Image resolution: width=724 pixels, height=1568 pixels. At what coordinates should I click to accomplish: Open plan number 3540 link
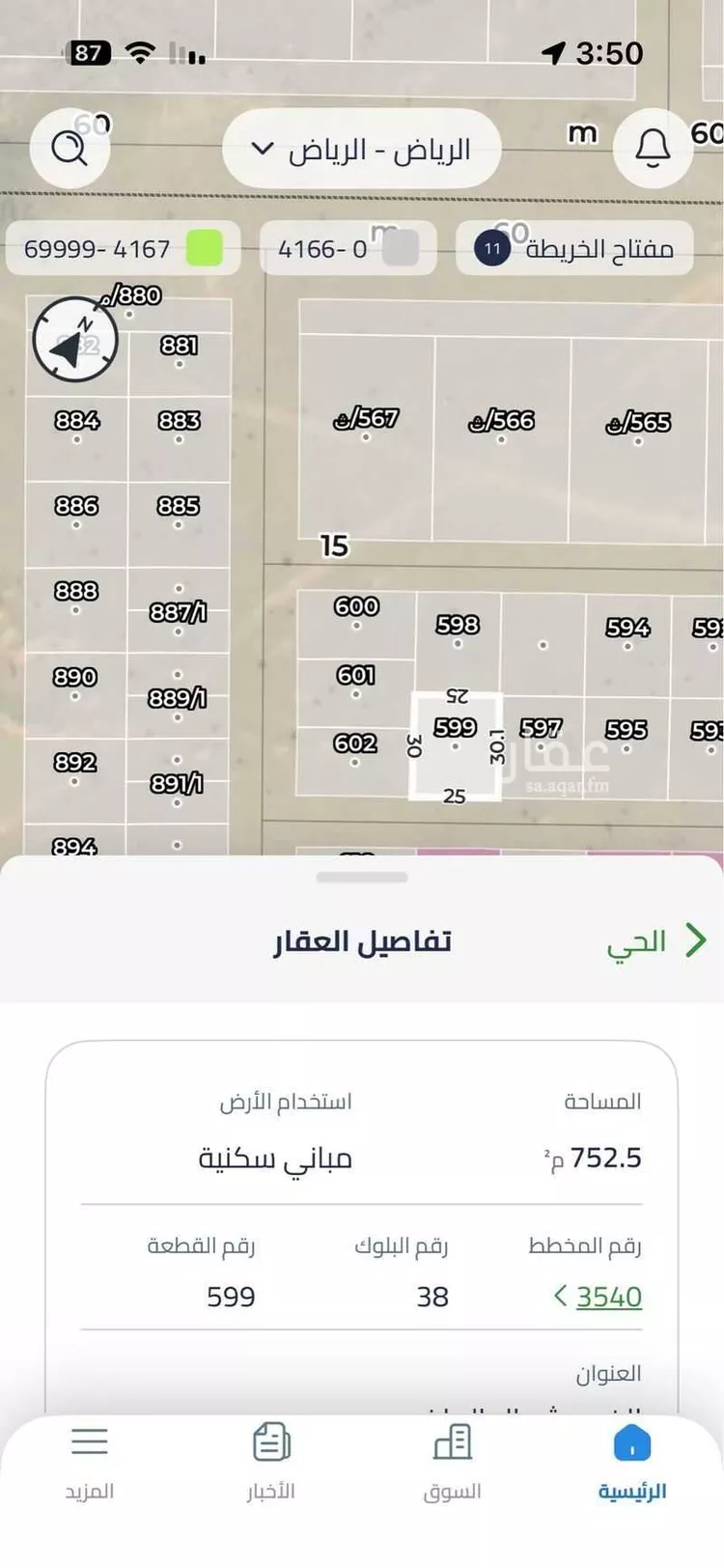pos(599,1297)
